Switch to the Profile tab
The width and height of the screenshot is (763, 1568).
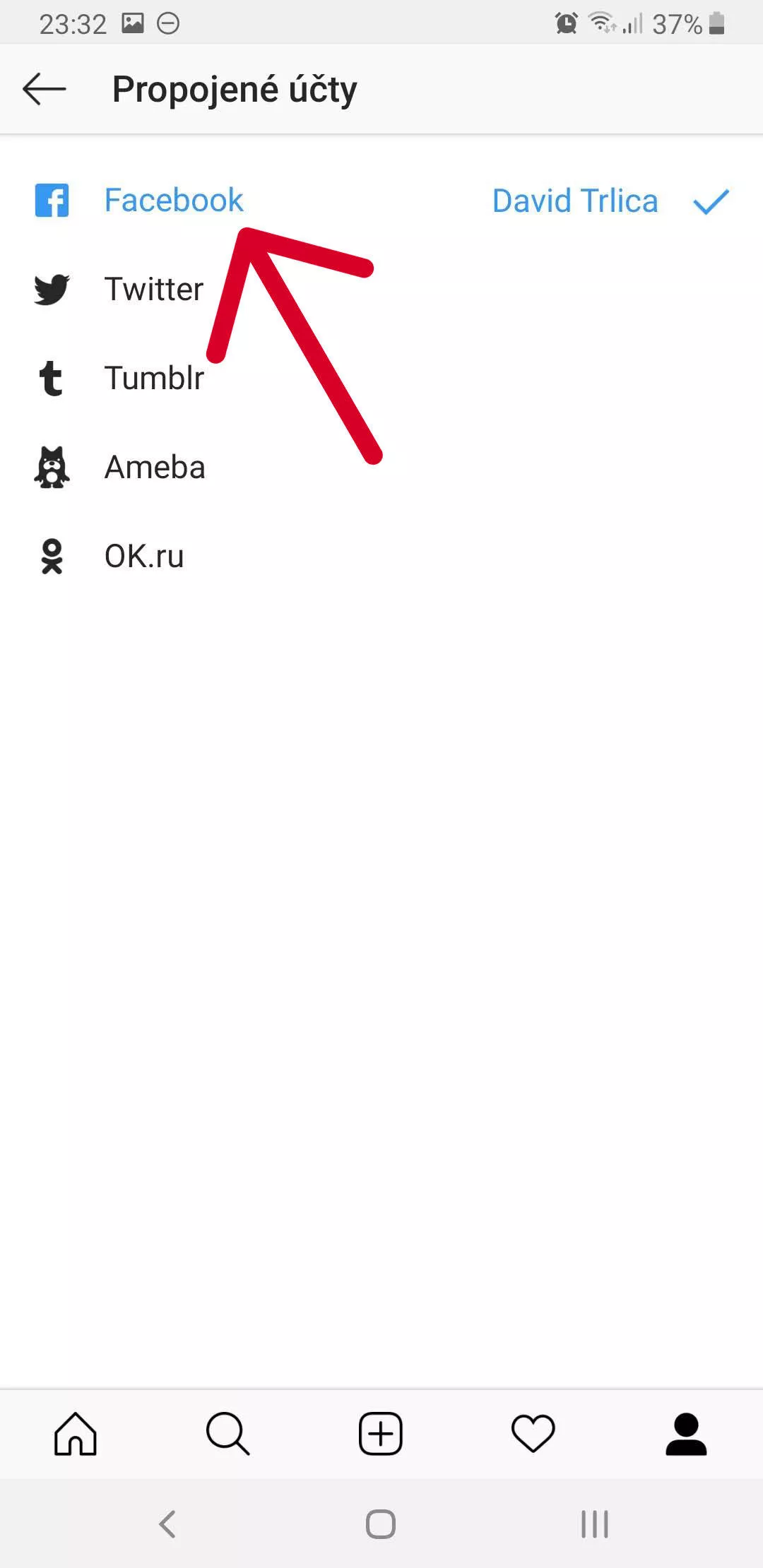[686, 1434]
